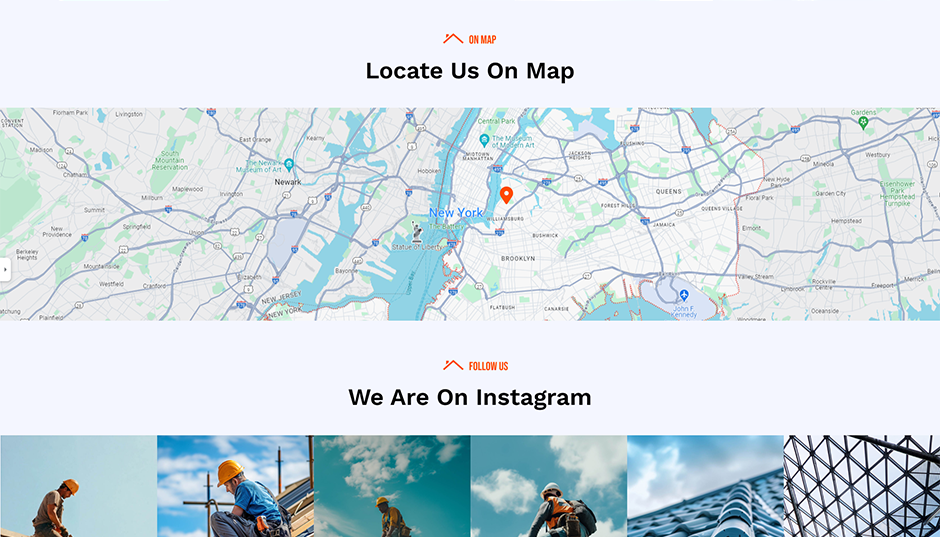Viewport: 940px width, 537px height.
Task: Select The Museum of Modern Art marker on the map
Action: tap(484, 140)
